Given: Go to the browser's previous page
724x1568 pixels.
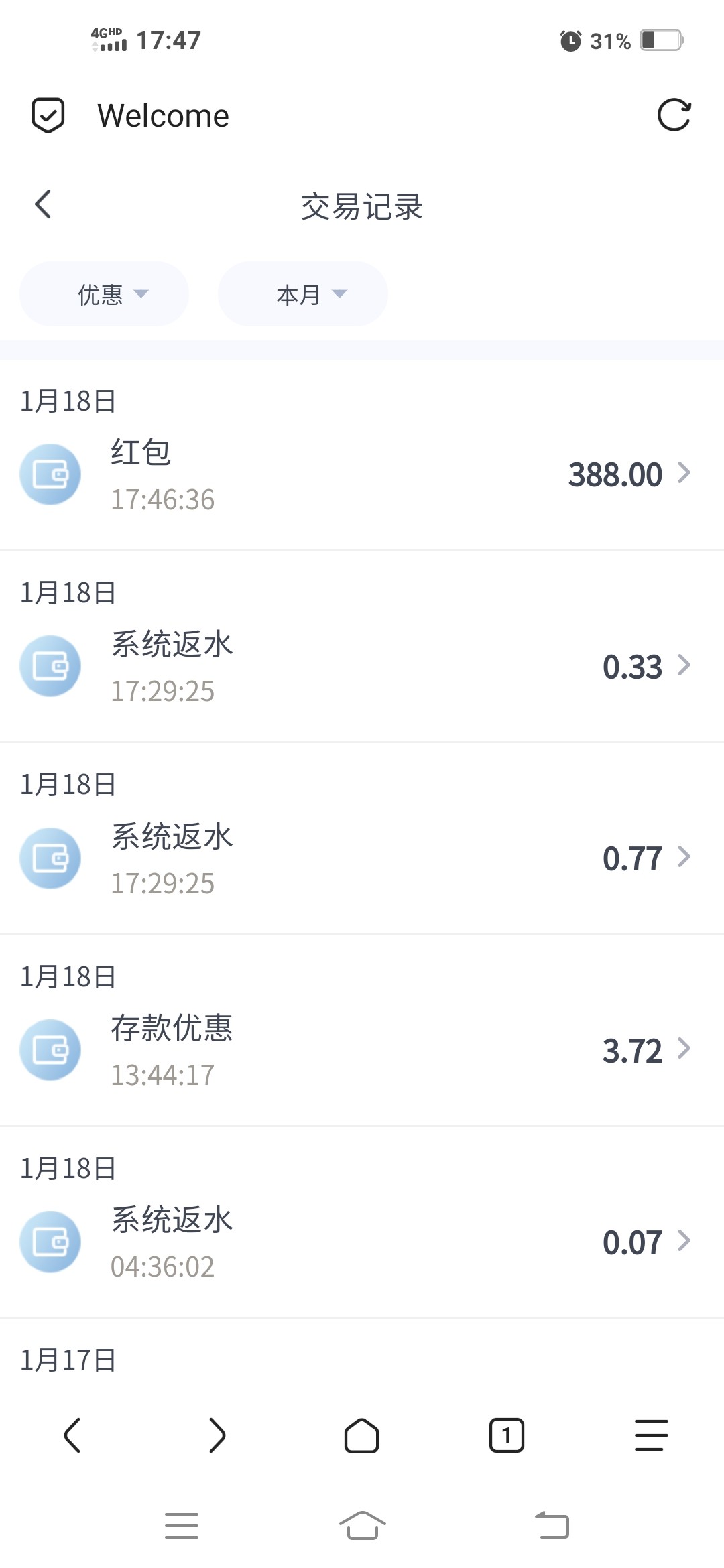Looking at the screenshot, I should point(72,1435).
